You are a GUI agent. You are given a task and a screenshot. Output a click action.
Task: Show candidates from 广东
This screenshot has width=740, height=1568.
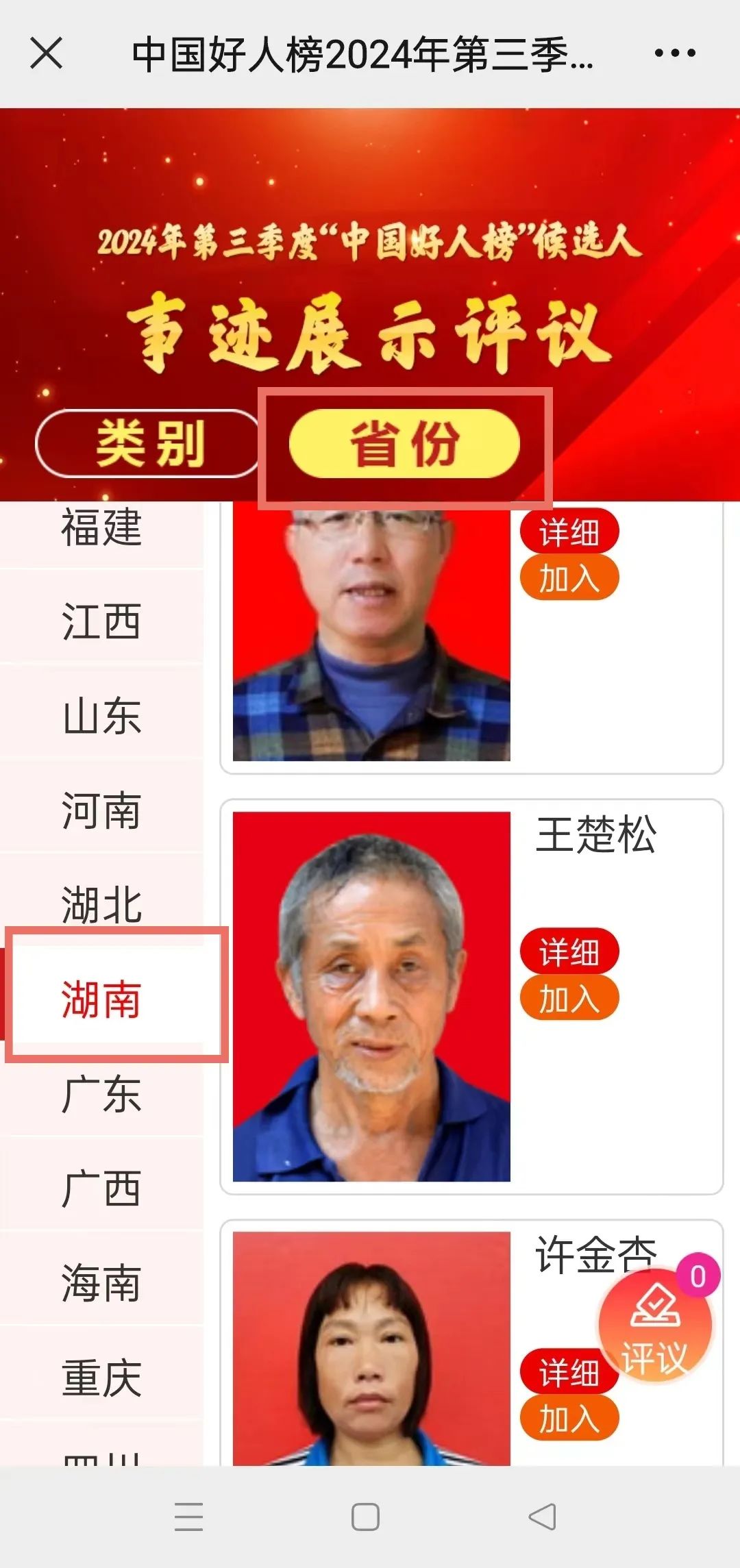(101, 1094)
